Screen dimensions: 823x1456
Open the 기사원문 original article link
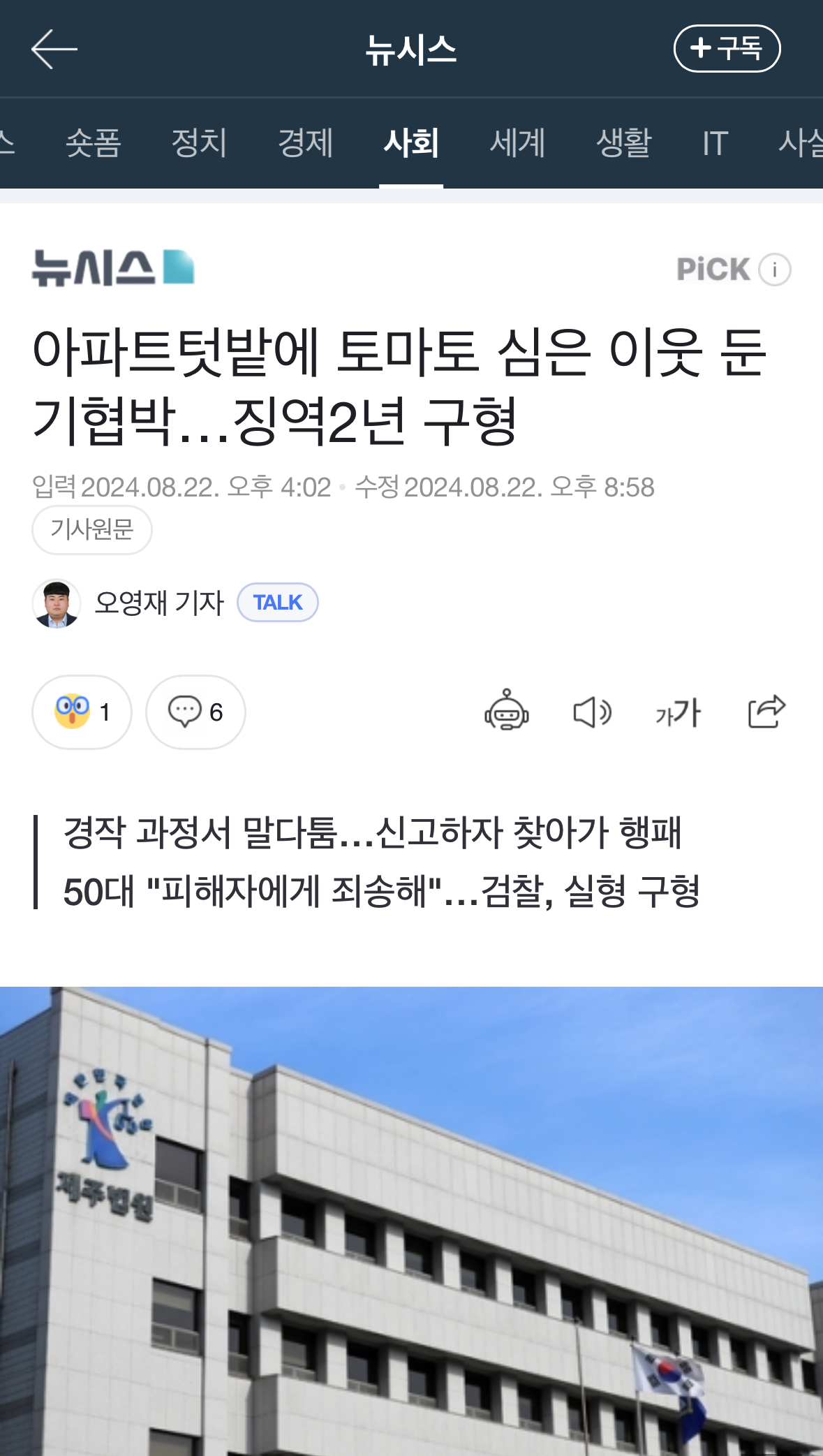click(x=91, y=529)
